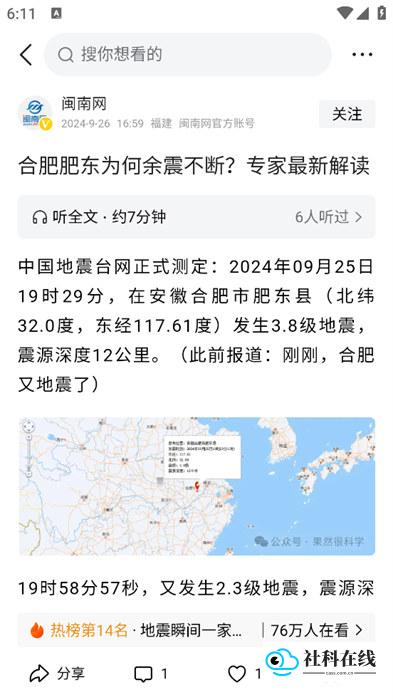The height and width of the screenshot is (700, 393).
Task: Open the three-dot overflow menu
Action: pyautogui.click(x=362, y=54)
